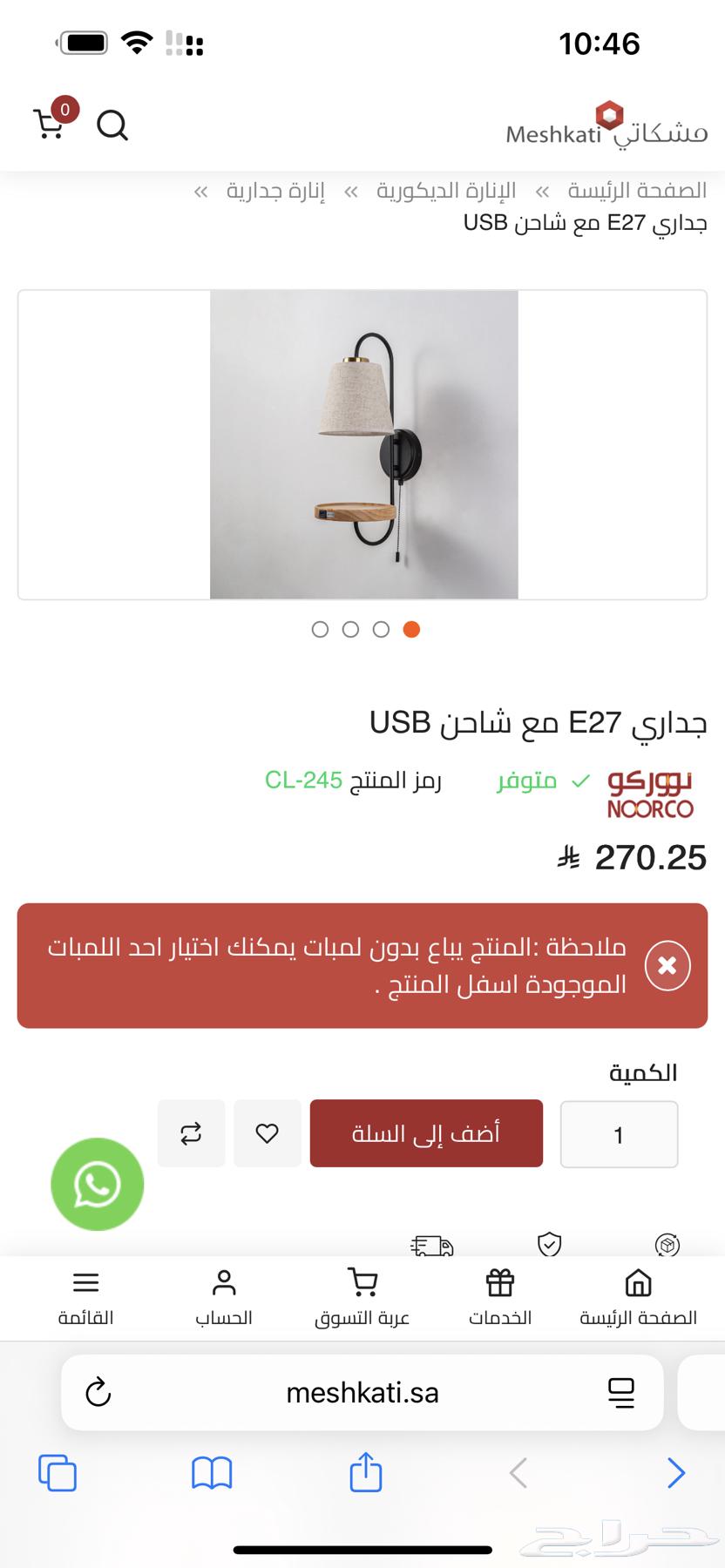Select the second carousel indicator dot
This screenshot has height=1568, width=725.
click(350, 629)
